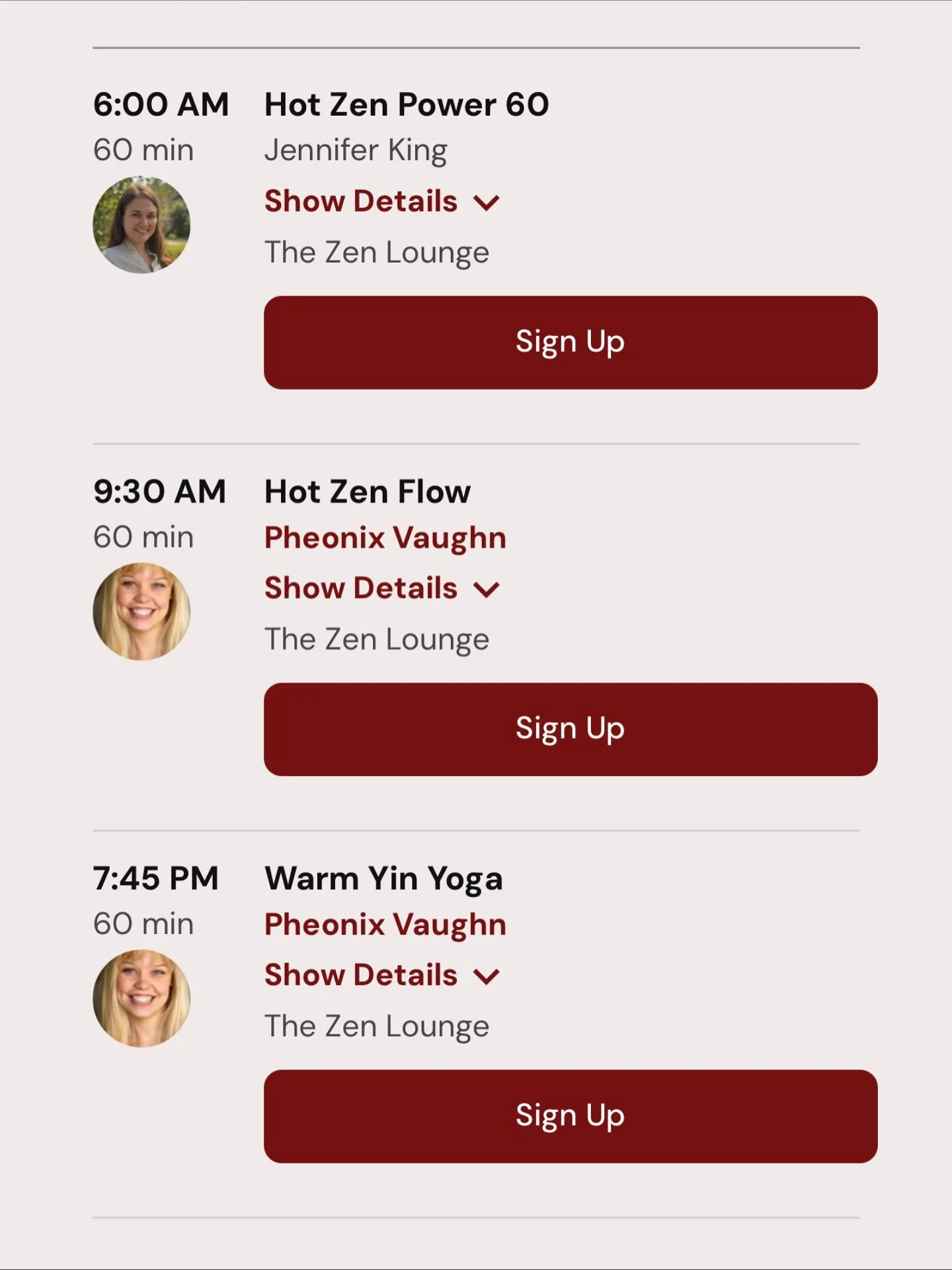Open Pheonix Vaughn's profile under Warm Yin Yoga
The image size is (952, 1270).
click(385, 924)
